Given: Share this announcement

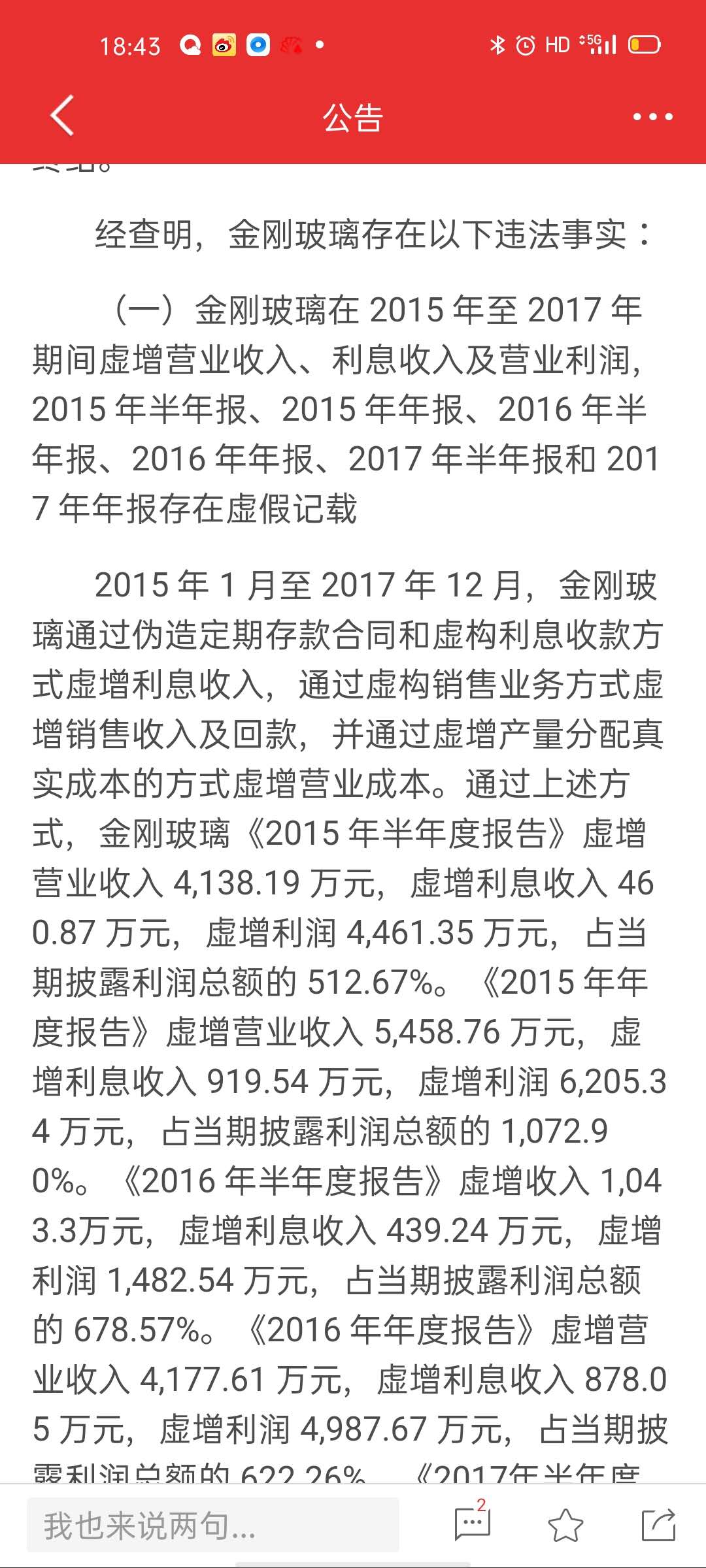Looking at the screenshot, I should [x=658, y=1525].
